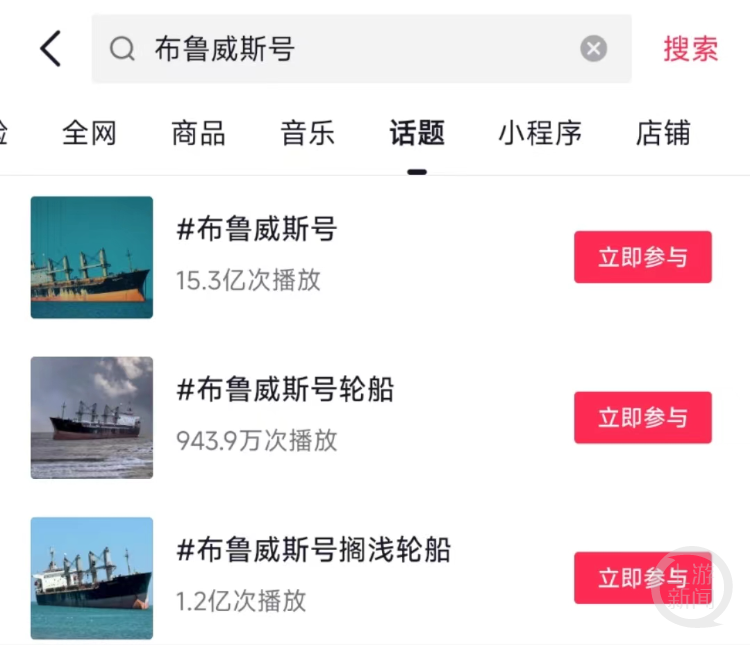This screenshot has height=645, width=750.
Task: Go back using the arrow
Action: (x=51, y=48)
